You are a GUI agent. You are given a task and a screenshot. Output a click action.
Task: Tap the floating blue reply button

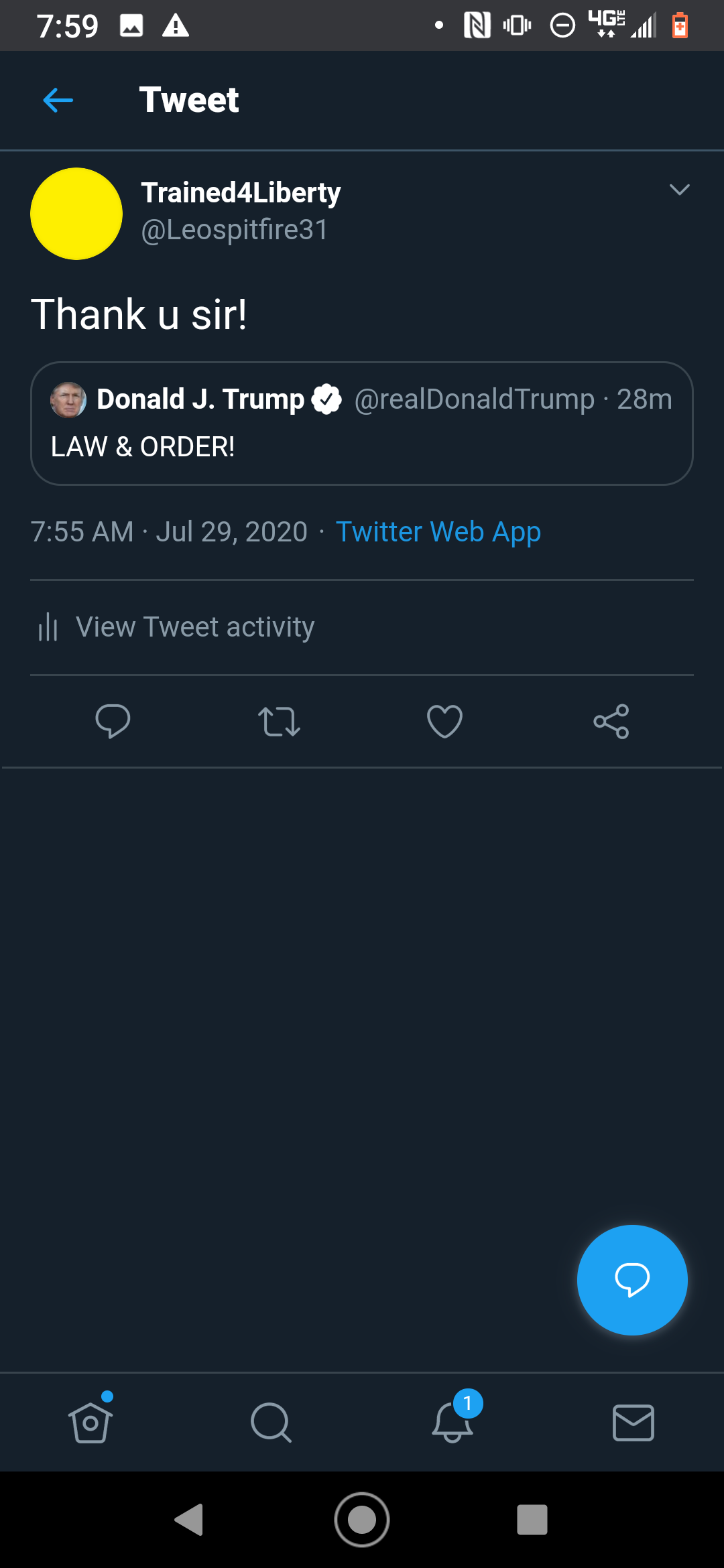pos(631,1280)
